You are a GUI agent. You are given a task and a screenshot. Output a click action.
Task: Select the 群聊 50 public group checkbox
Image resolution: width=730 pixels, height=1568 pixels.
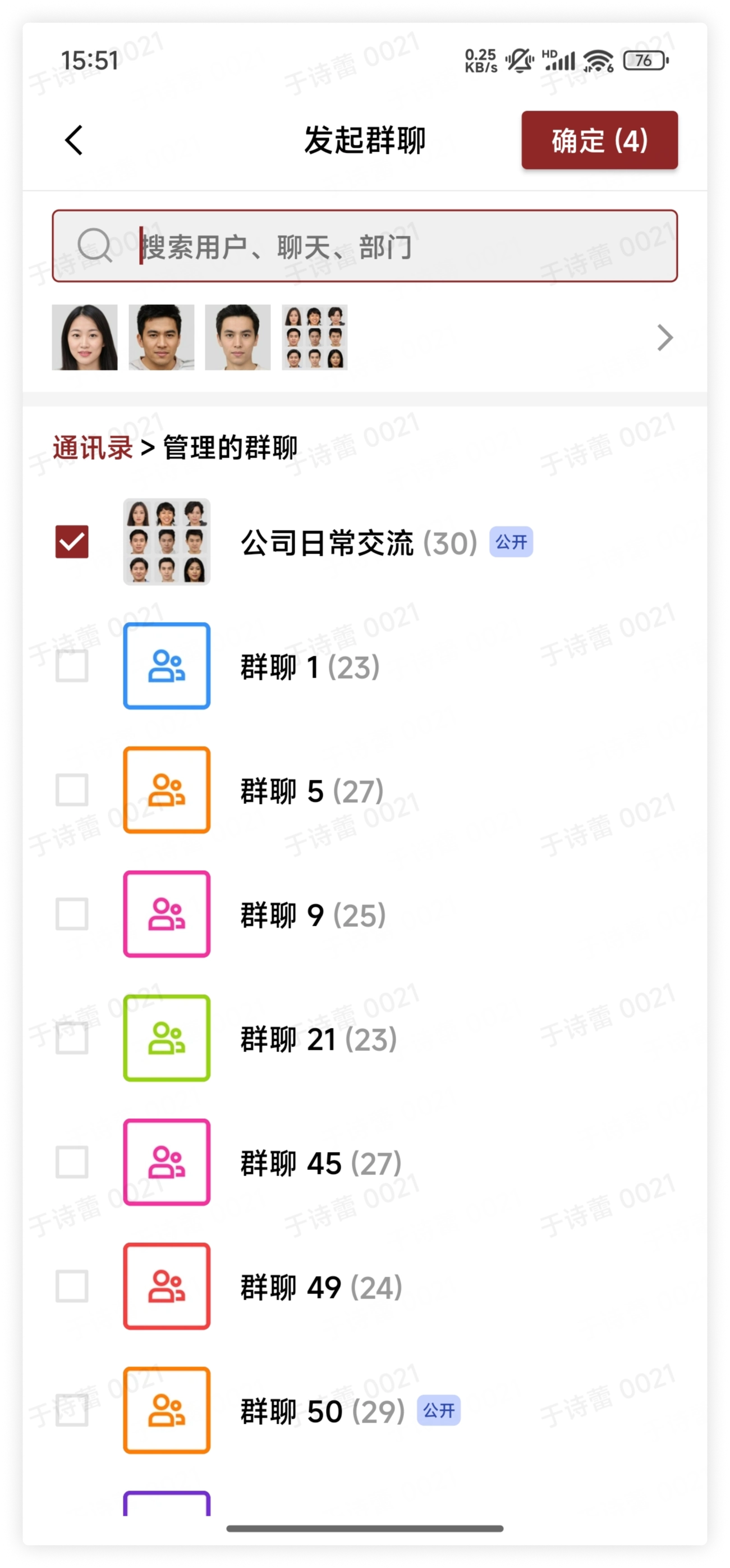point(72,1411)
